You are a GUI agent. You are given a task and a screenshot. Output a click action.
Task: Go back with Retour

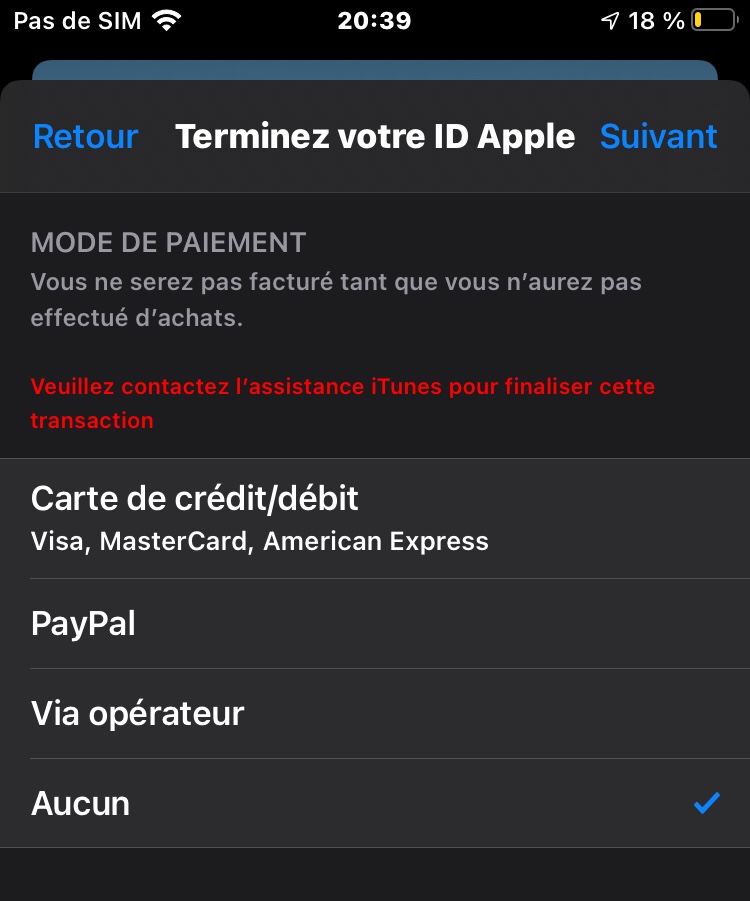click(x=85, y=137)
